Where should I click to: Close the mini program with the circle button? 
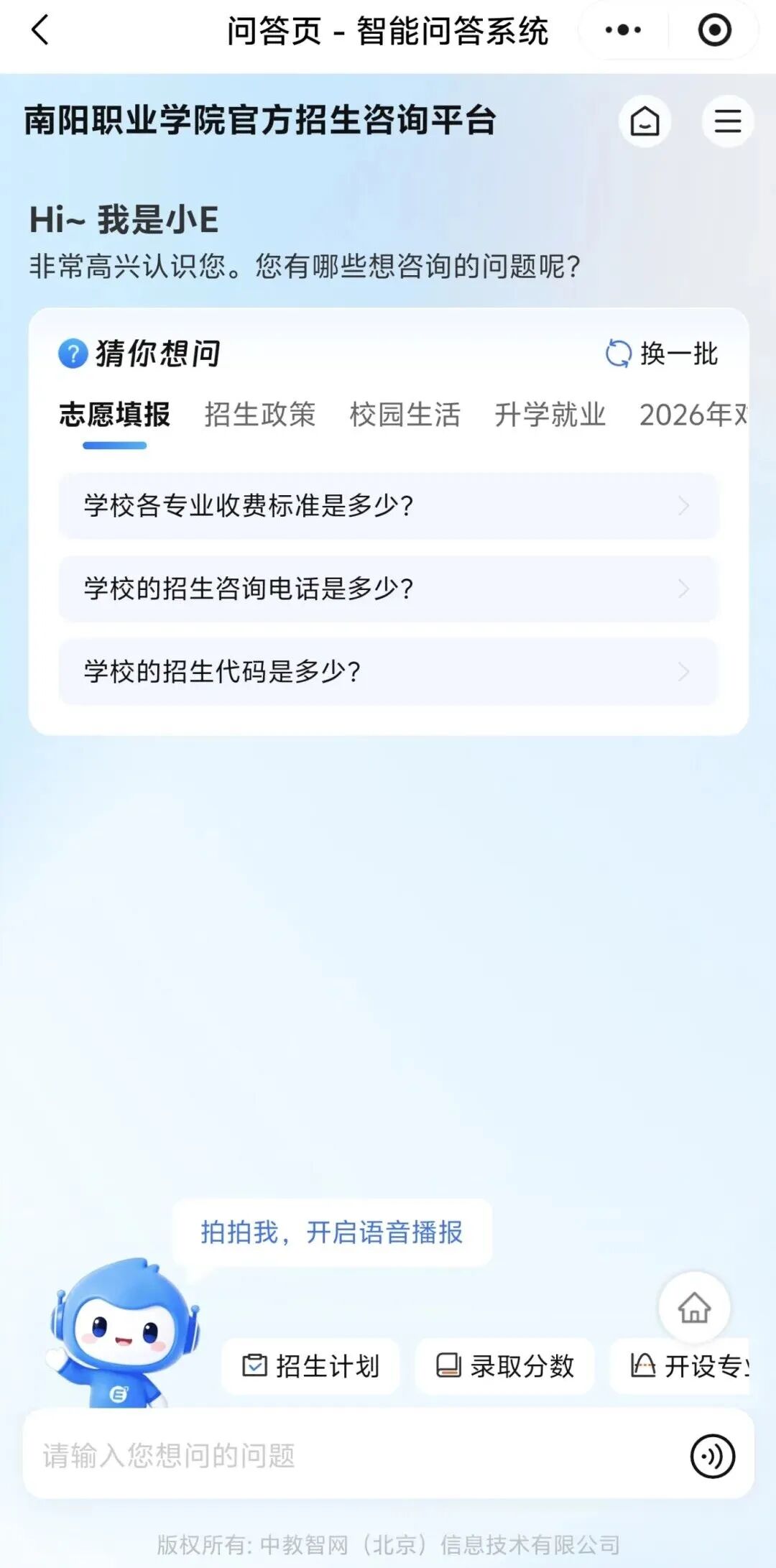point(714,30)
